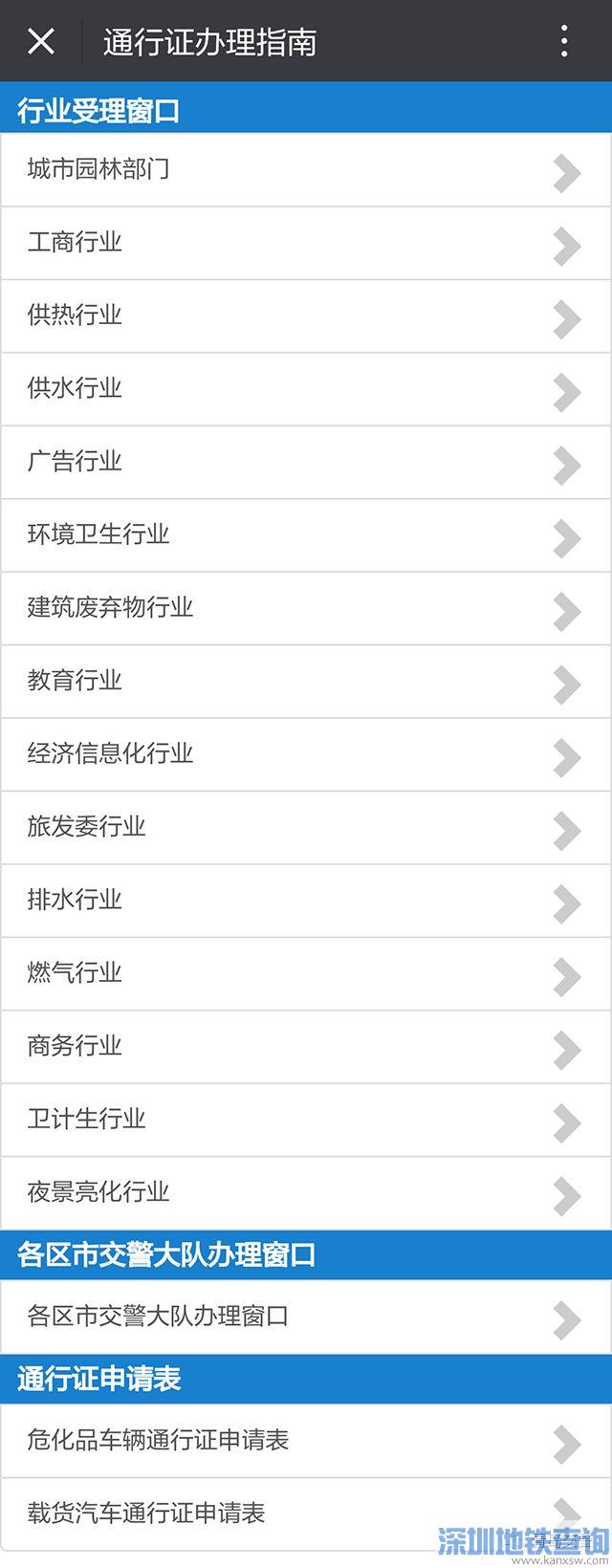Open 工商行业 row
Image resolution: width=612 pixels, height=1568 pixels.
pos(306,243)
